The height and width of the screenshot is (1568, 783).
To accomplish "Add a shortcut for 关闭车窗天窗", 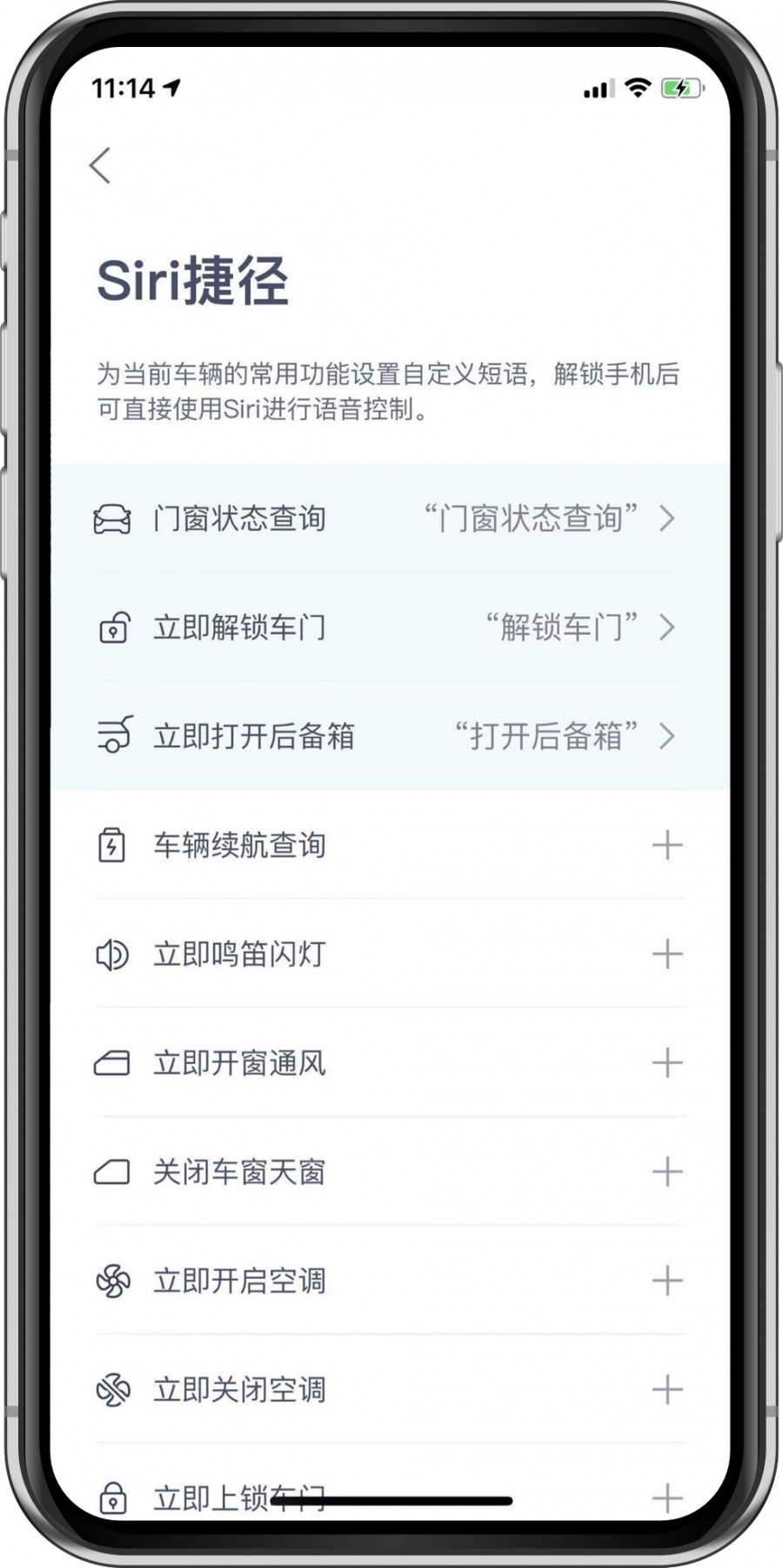I will pyautogui.click(x=666, y=1172).
